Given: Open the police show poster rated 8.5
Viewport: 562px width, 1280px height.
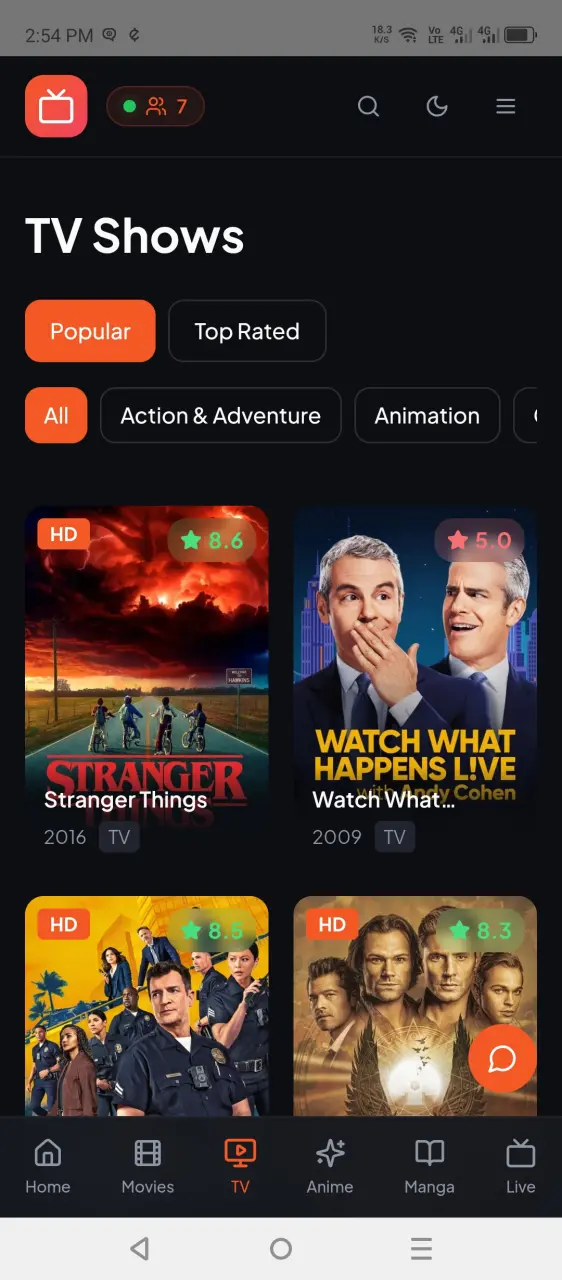Looking at the screenshot, I should [x=147, y=1005].
